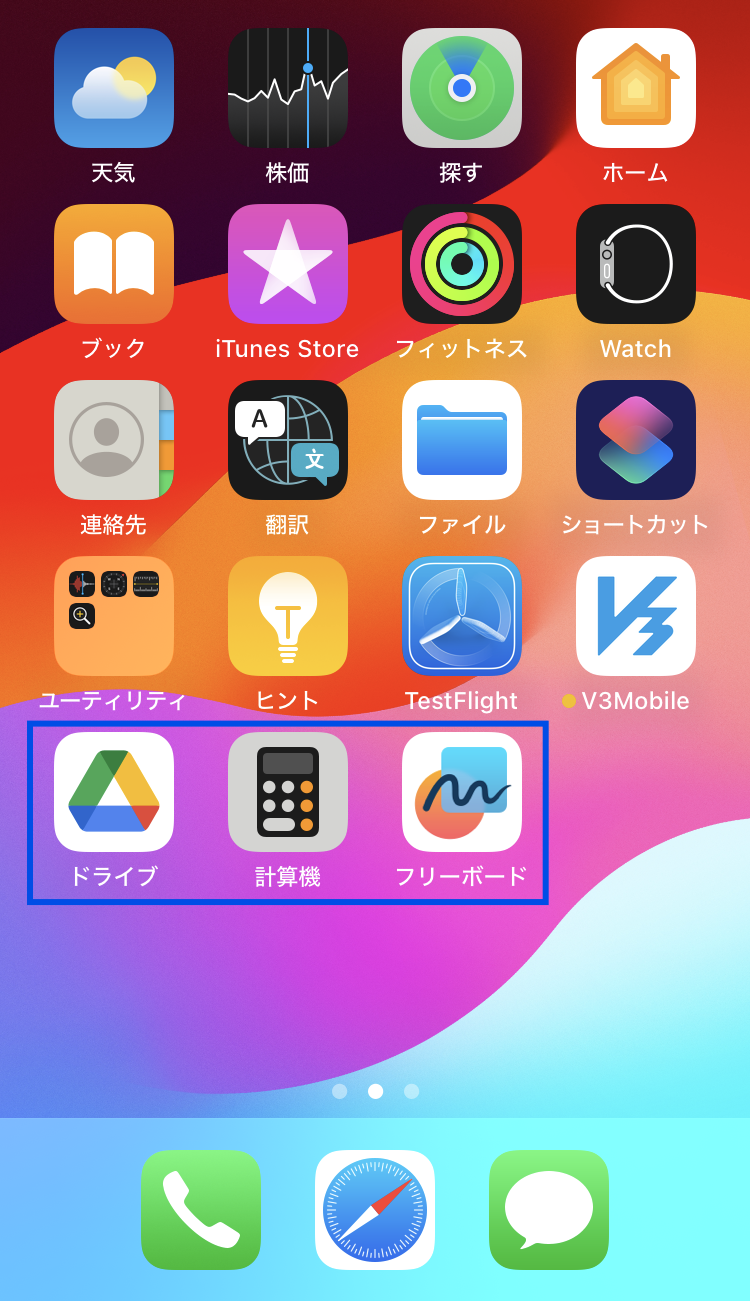This screenshot has width=750, height=1301.
Task: Open 連絡先 Contacts
Action: pos(114,440)
